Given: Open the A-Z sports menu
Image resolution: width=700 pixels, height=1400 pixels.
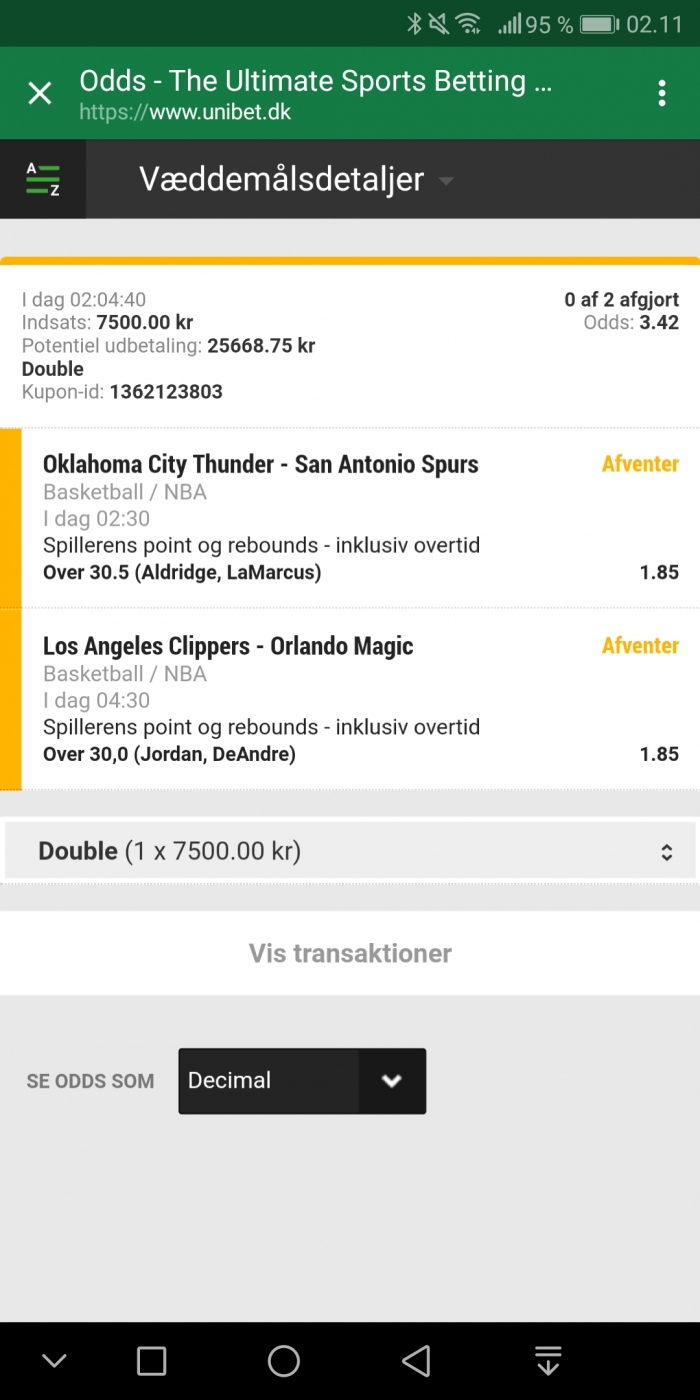Looking at the screenshot, I should pyautogui.click(x=42, y=179).
